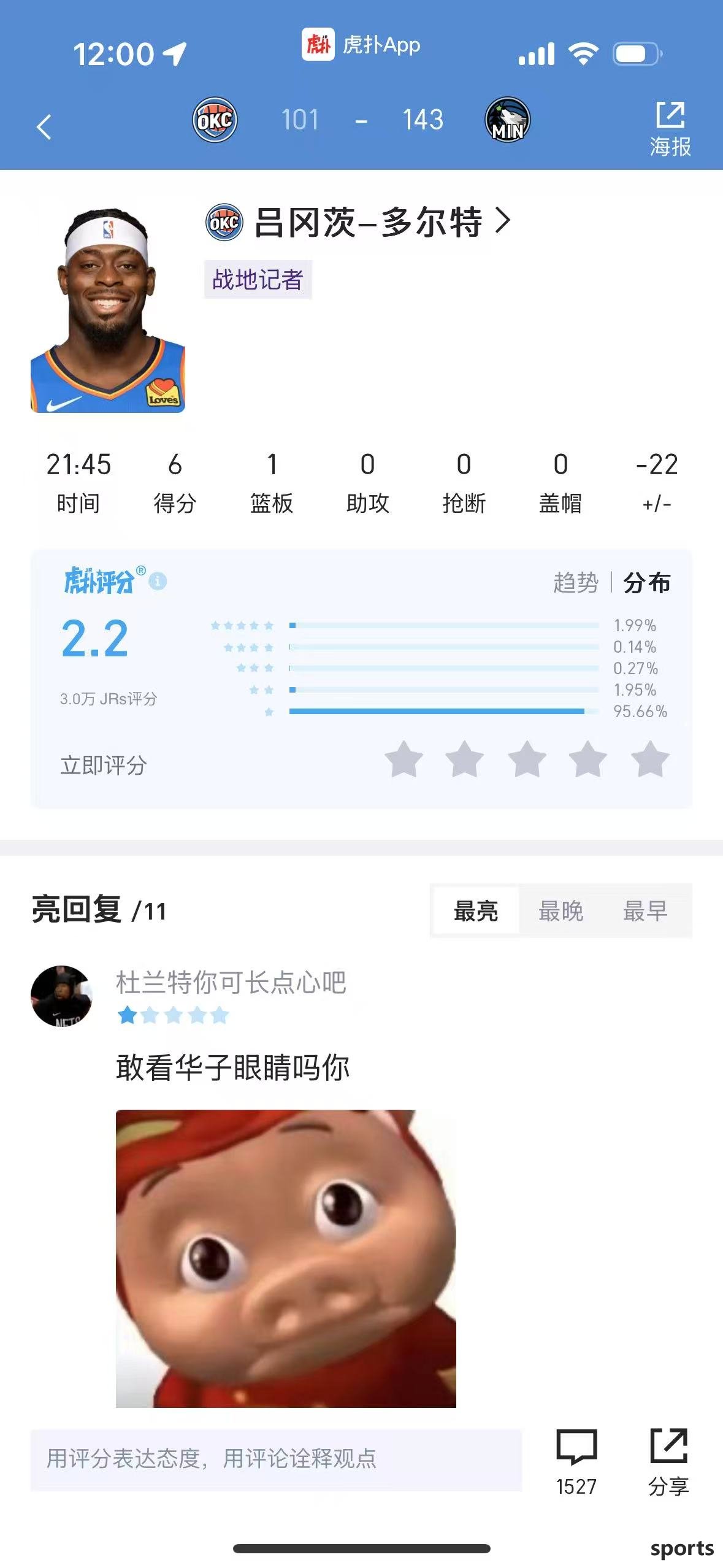The height and width of the screenshot is (1568, 723).
Task: Switch to the 趋势 trend view
Action: [x=575, y=582]
